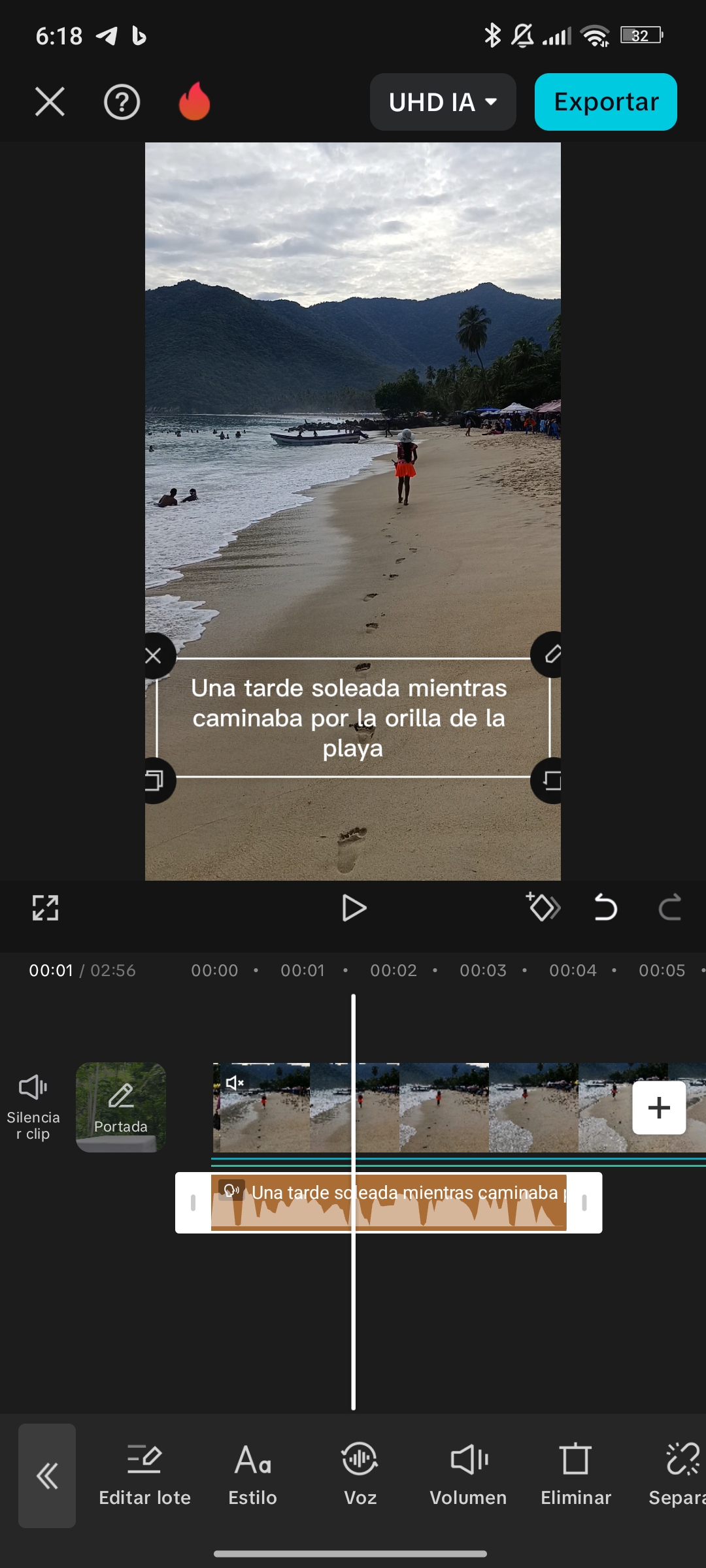This screenshot has height=1568, width=706.
Task: Edit the Portada cover
Action: (x=121, y=1107)
